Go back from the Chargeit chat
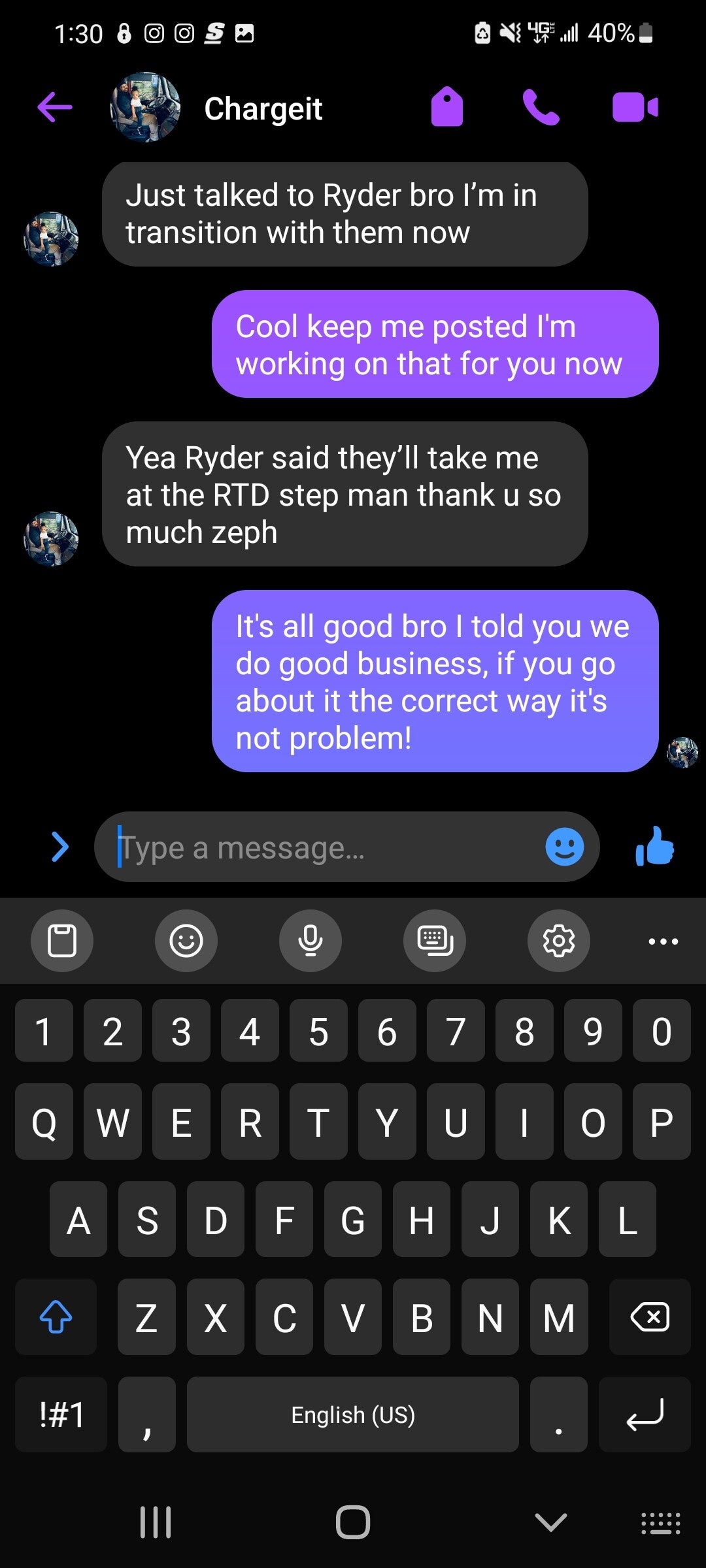Image resolution: width=706 pixels, height=1568 pixels. (x=55, y=108)
